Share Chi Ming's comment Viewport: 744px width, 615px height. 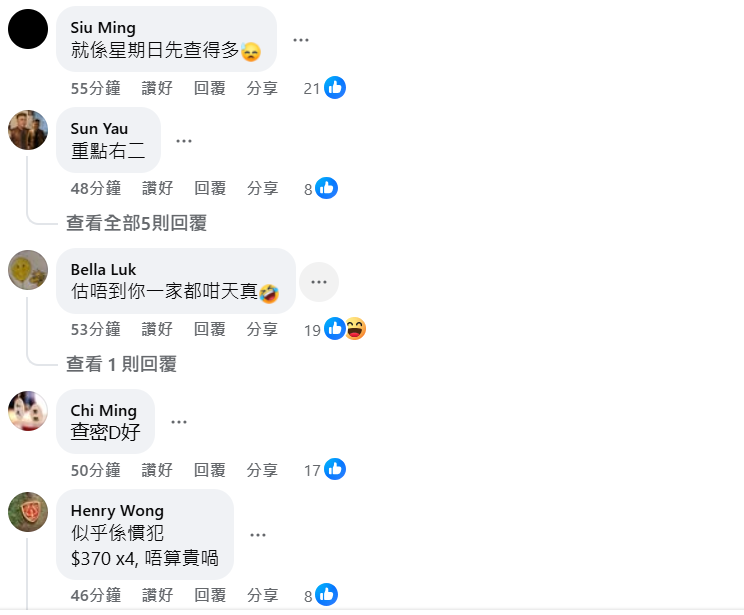coord(262,469)
